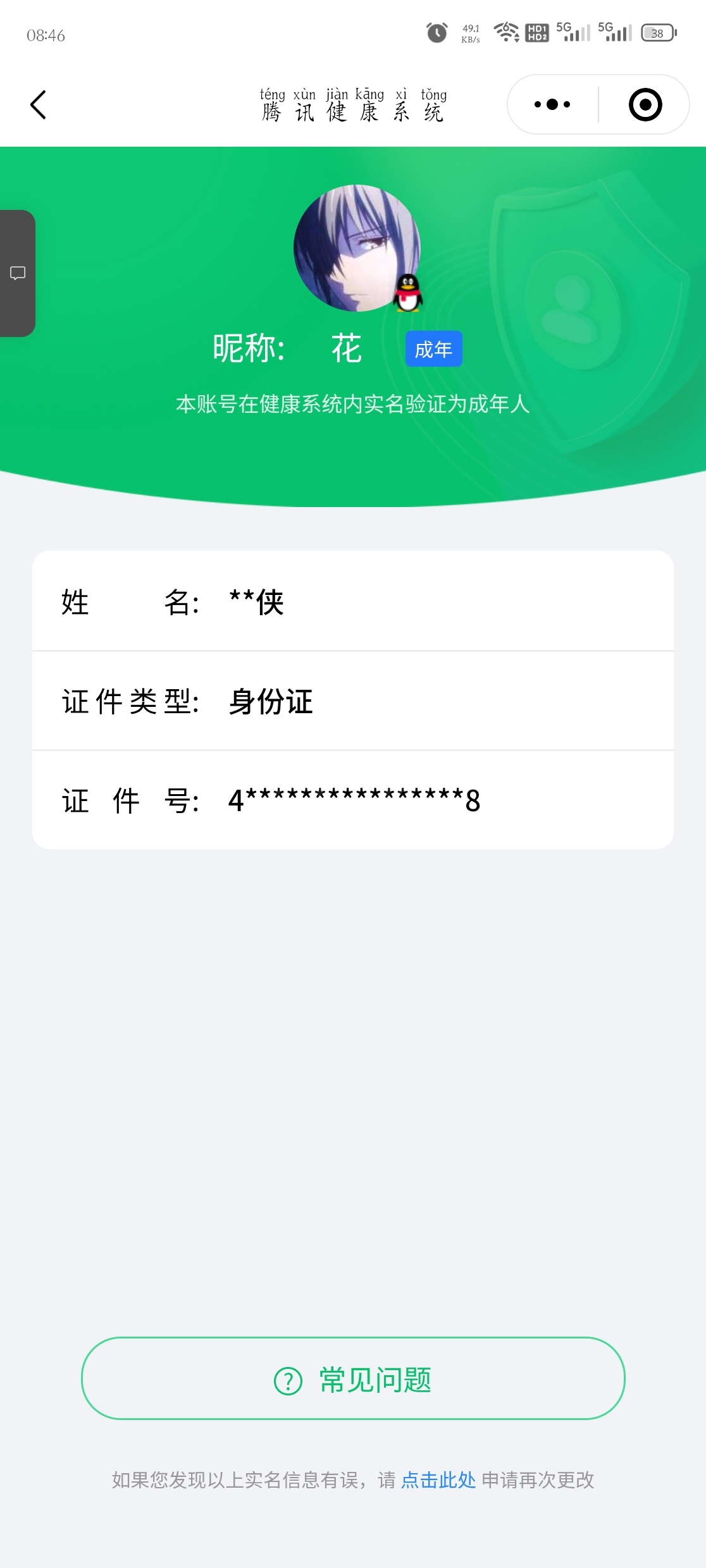Go back using the top-left arrow
This screenshot has width=706, height=1568.
(39, 105)
